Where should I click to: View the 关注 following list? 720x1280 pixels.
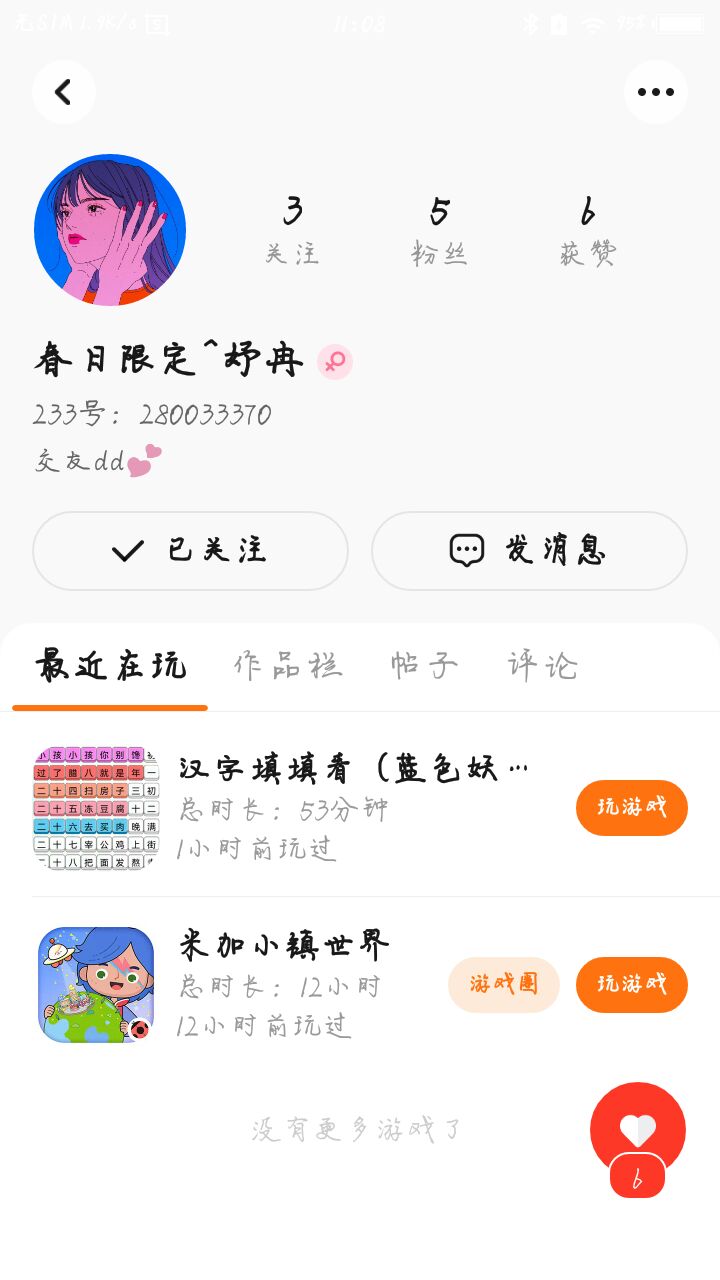point(292,230)
